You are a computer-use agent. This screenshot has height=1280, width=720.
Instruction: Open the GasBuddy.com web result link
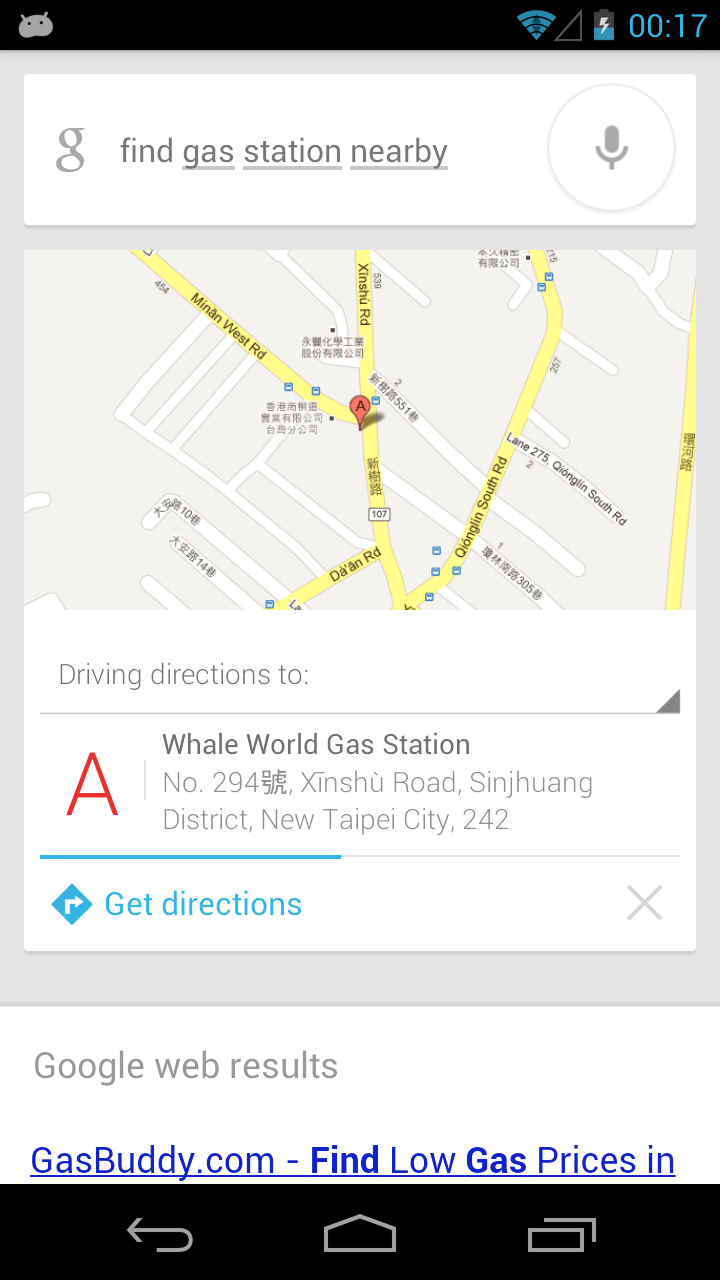pyautogui.click(x=352, y=1160)
